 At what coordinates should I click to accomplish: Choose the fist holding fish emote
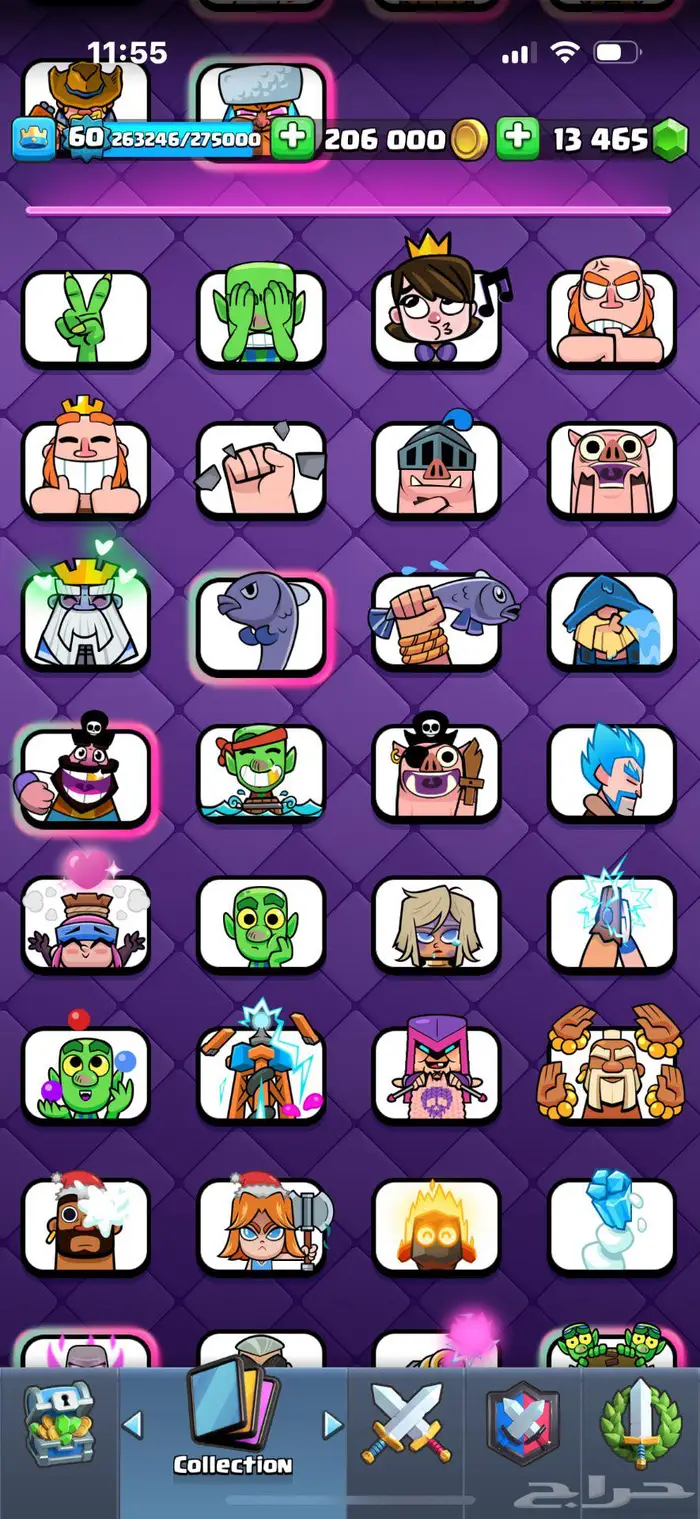437,622
